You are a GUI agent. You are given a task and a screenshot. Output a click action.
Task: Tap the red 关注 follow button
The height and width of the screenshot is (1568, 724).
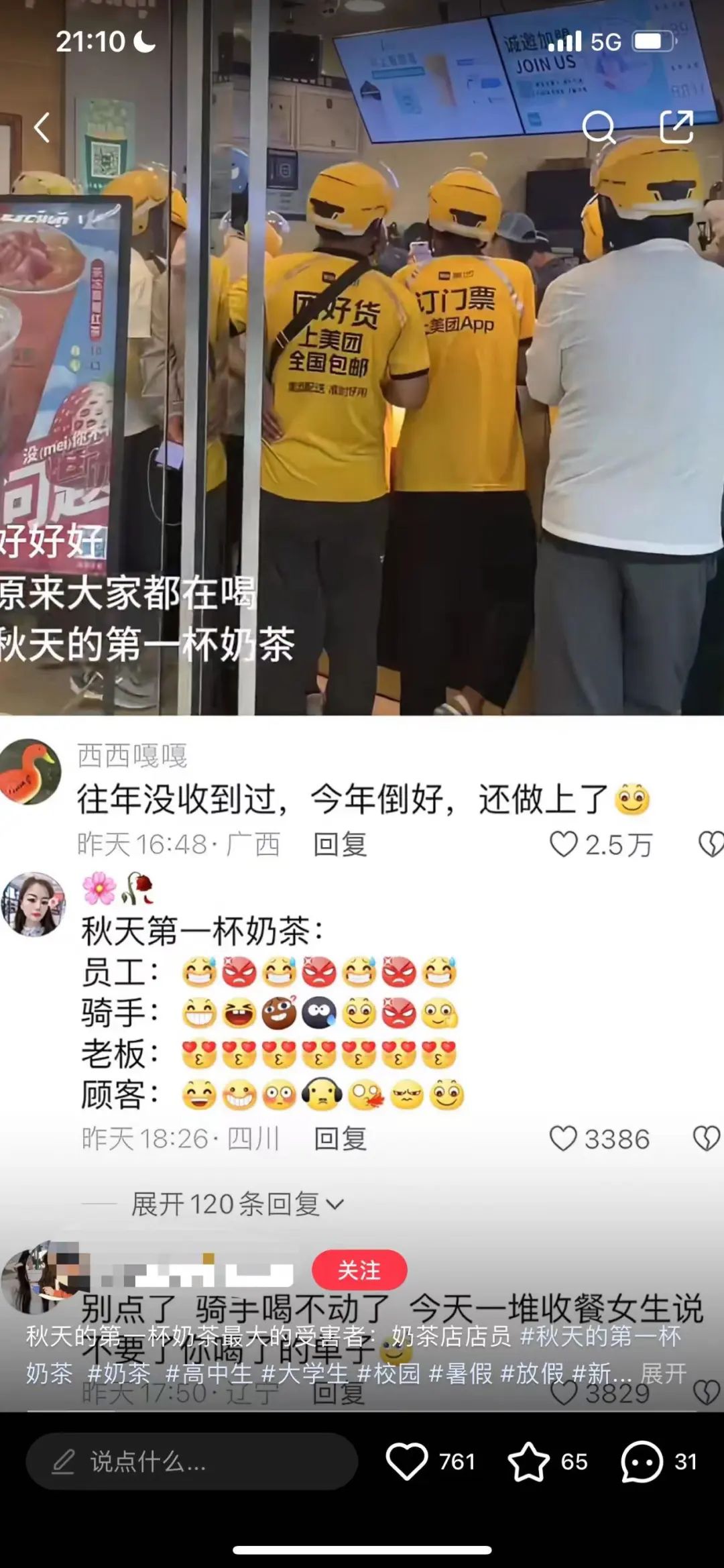359,1270
